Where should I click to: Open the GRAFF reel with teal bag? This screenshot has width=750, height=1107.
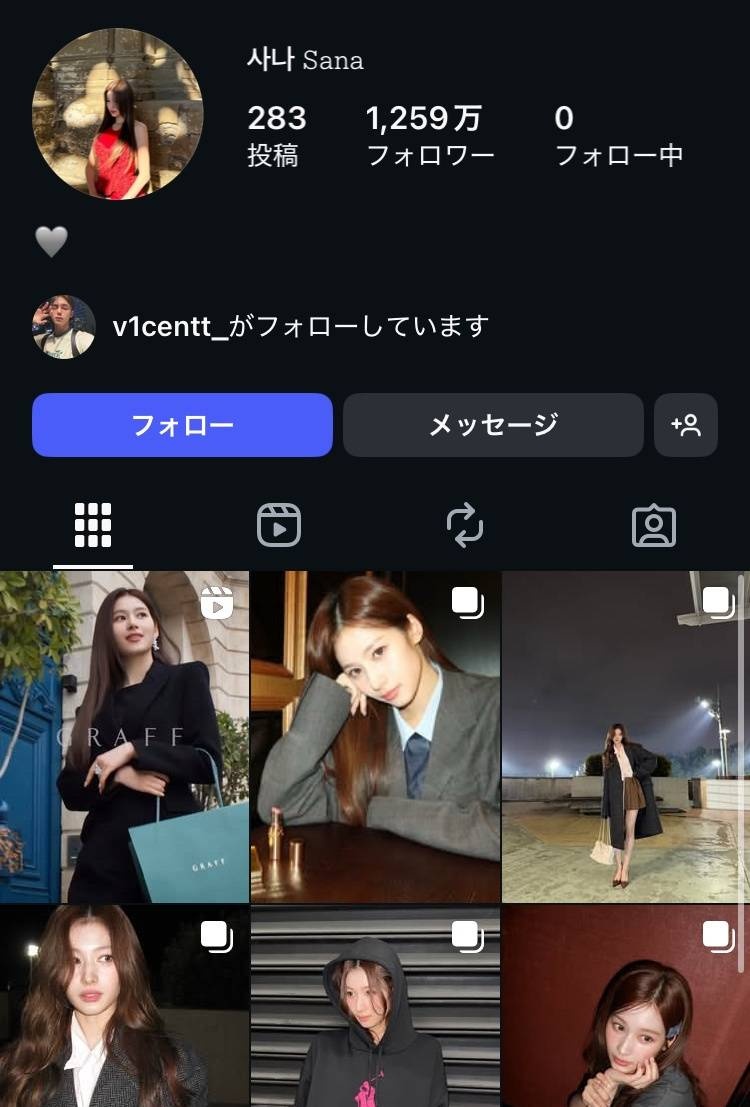point(124,737)
